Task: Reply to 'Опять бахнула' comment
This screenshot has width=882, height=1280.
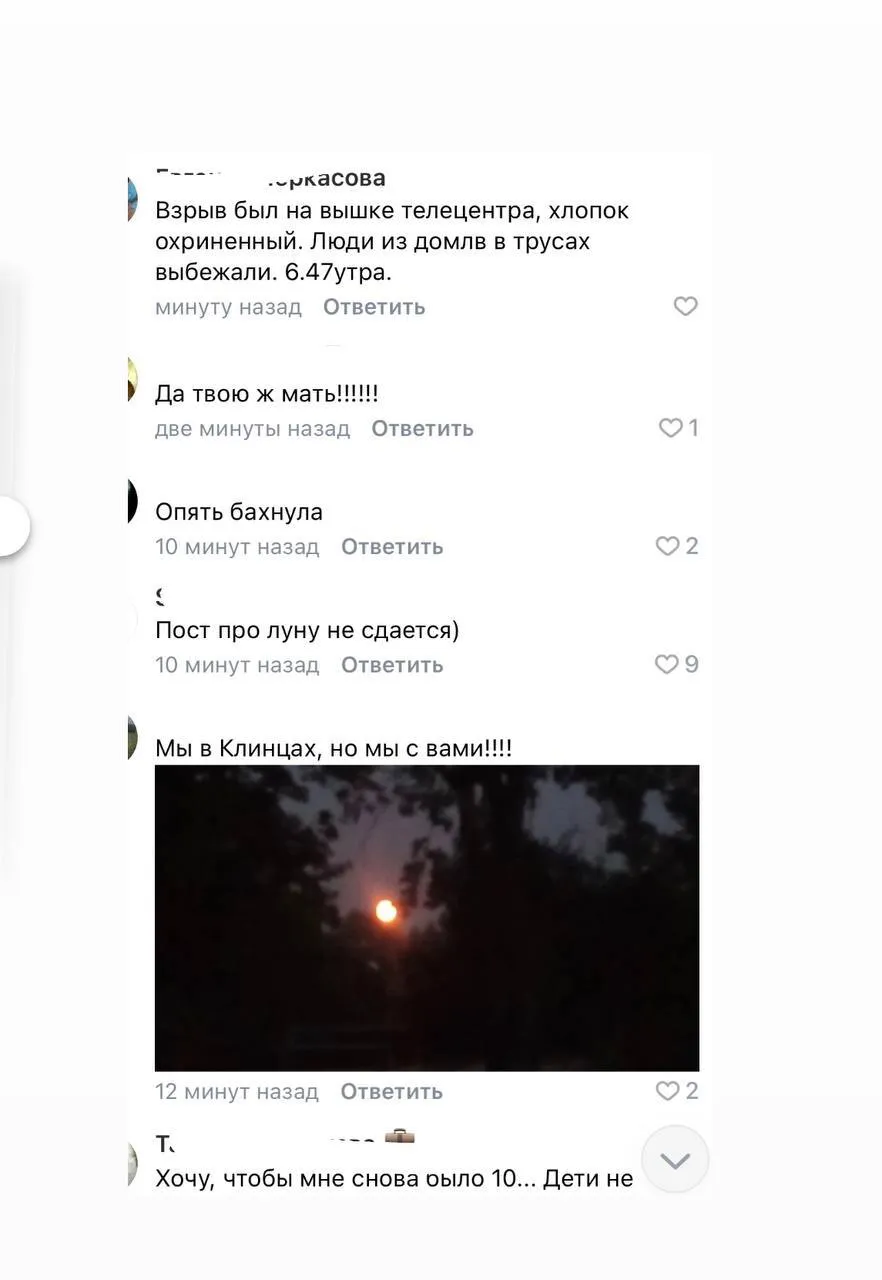Action: click(x=392, y=547)
